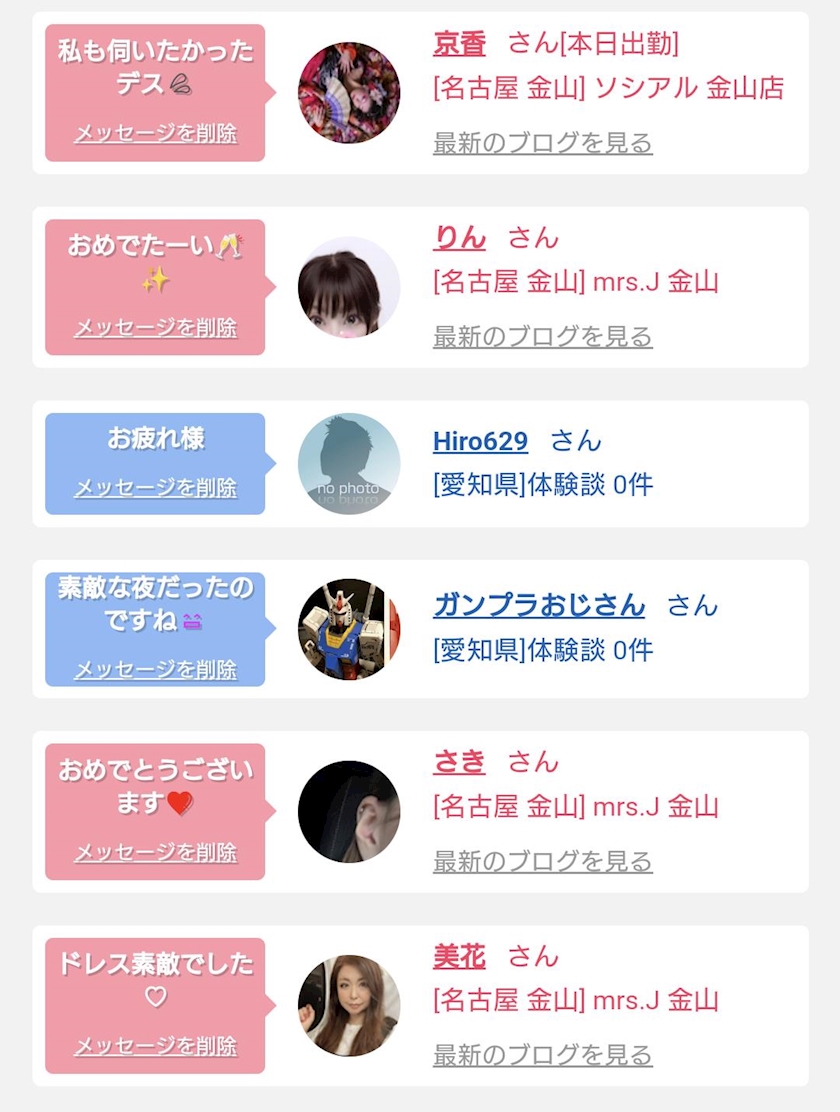View りん's latest blog

pyautogui.click(x=542, y=337)
